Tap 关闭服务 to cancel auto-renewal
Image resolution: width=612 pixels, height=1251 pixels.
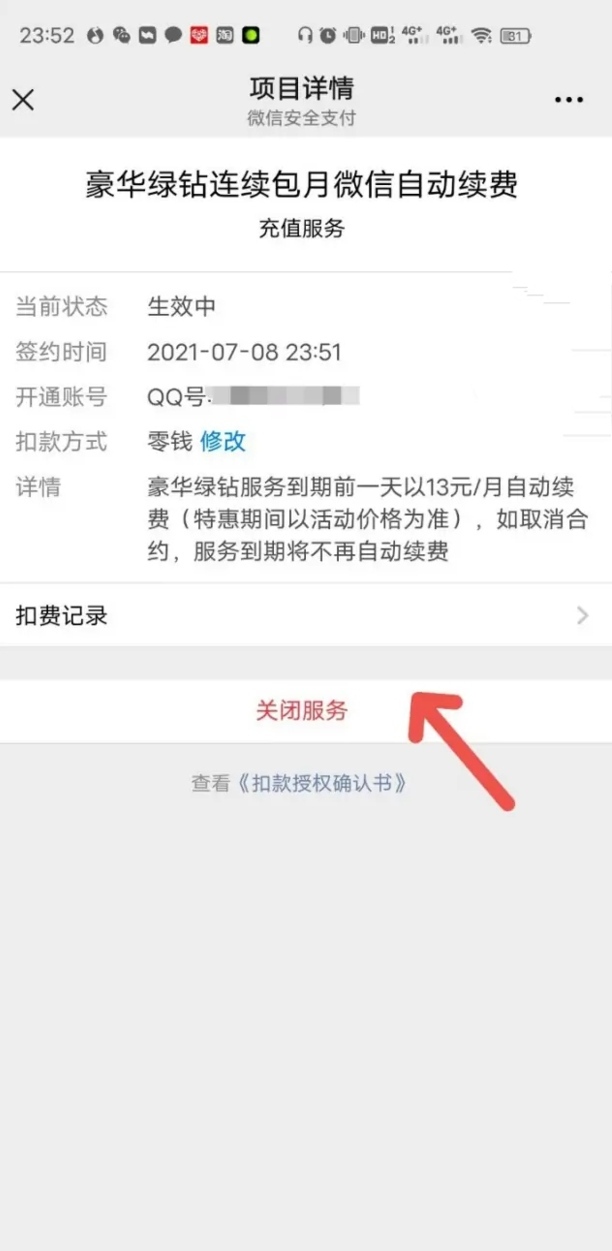(301, 711)
